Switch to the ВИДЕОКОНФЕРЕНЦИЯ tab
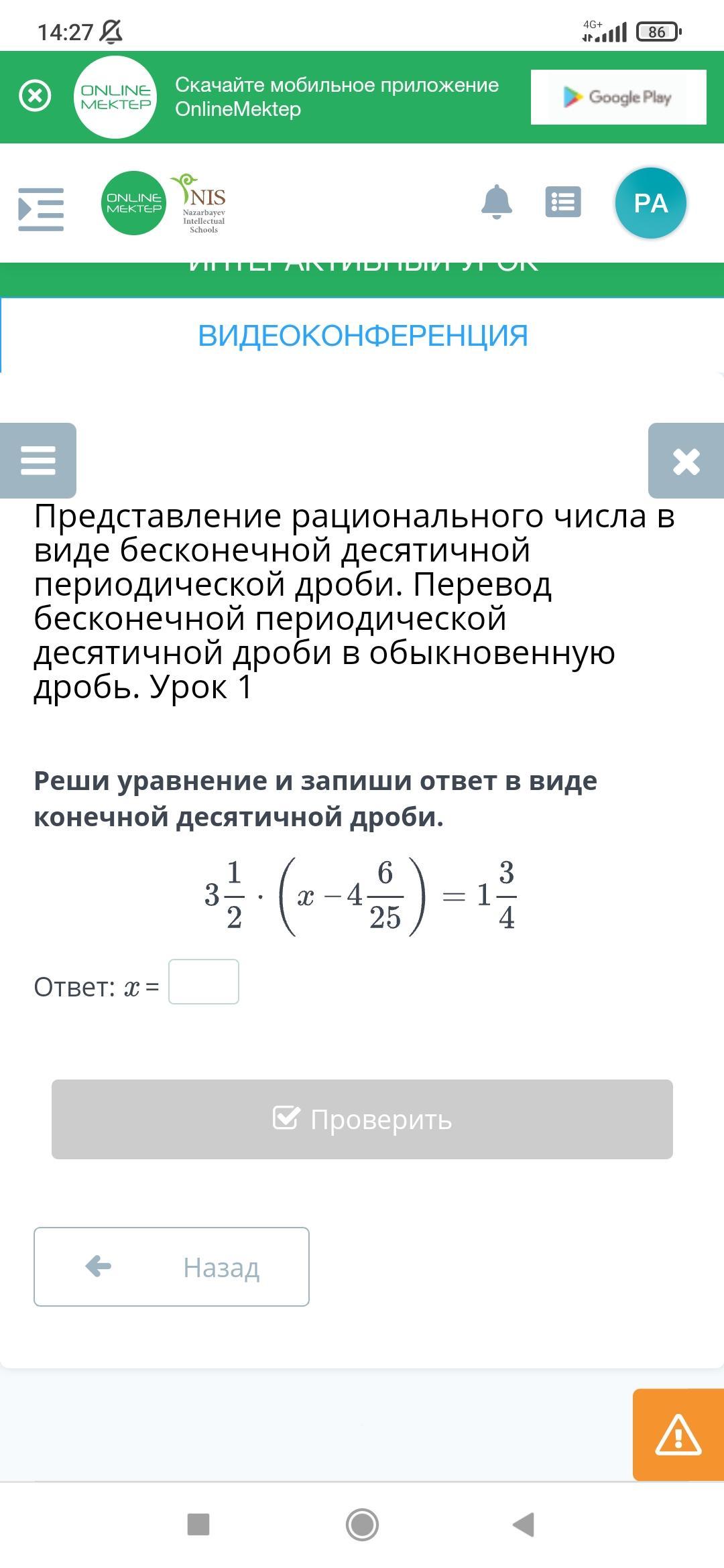Viewport: 724px width, 1568px height. click(x=363, y=336)
